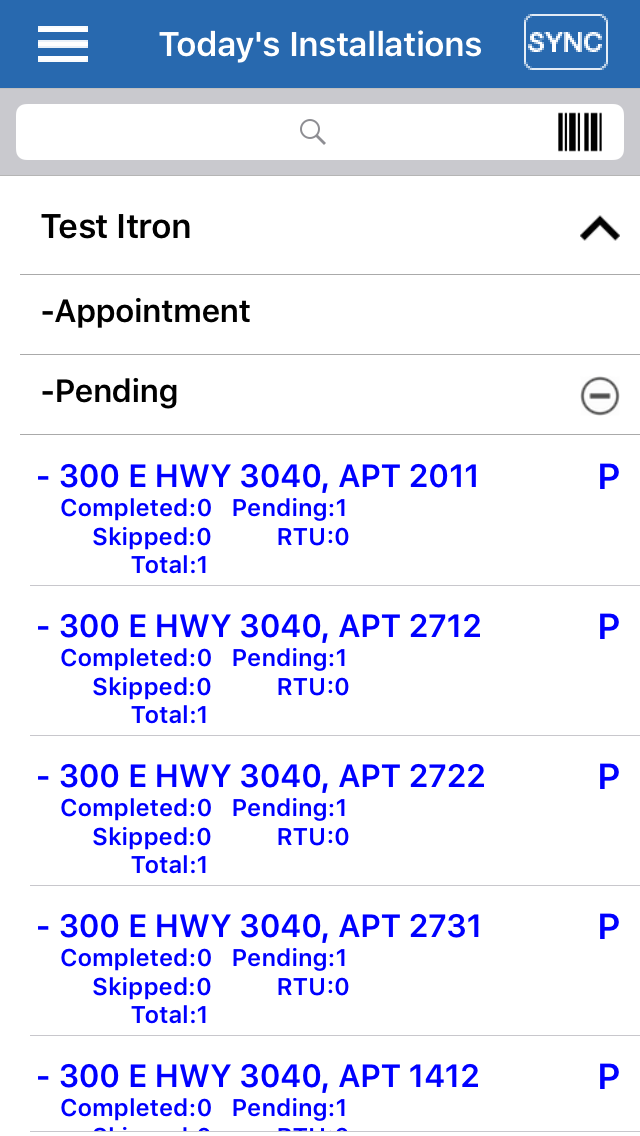
Task: View the APT 2722 installation
Action: tap(273, 777)
